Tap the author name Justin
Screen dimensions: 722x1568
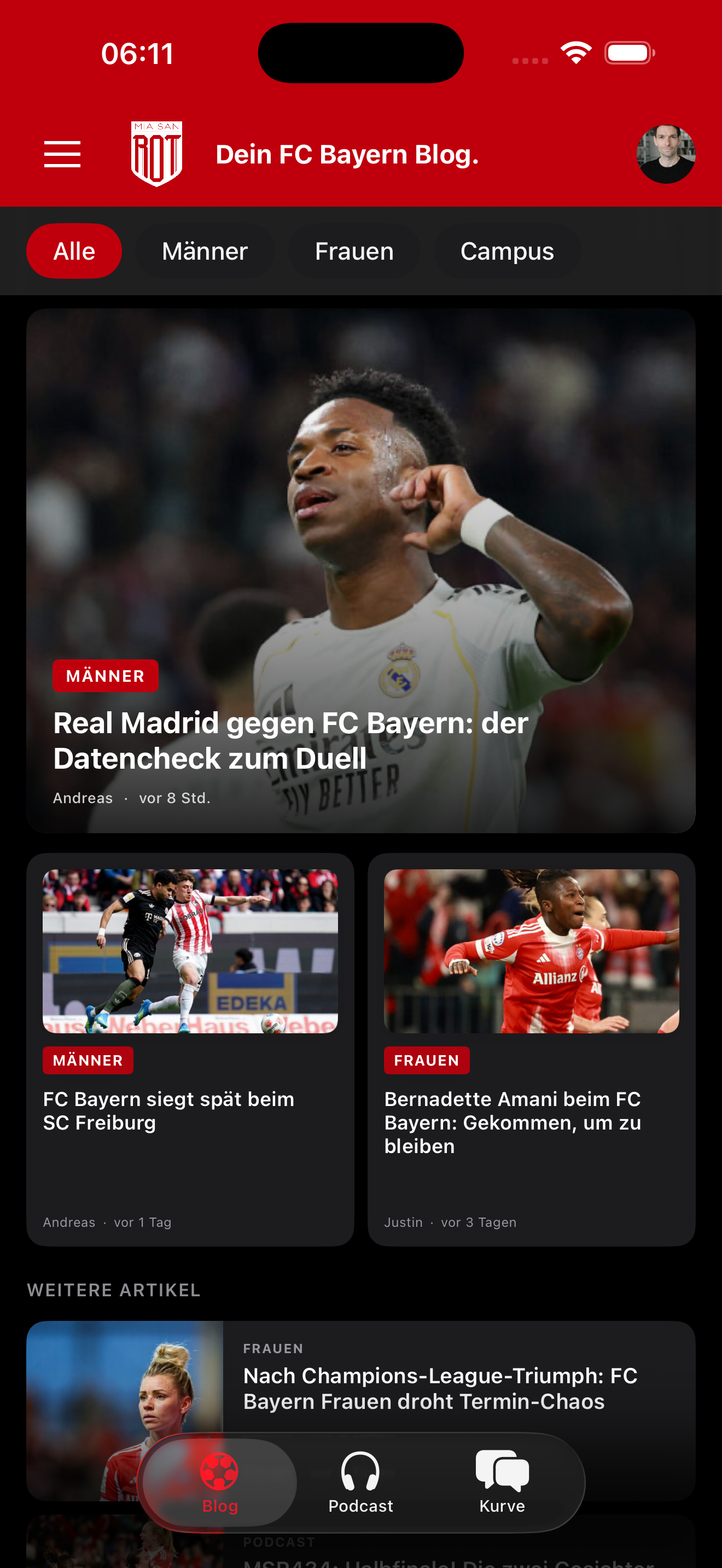click(x=403, y=1222)
